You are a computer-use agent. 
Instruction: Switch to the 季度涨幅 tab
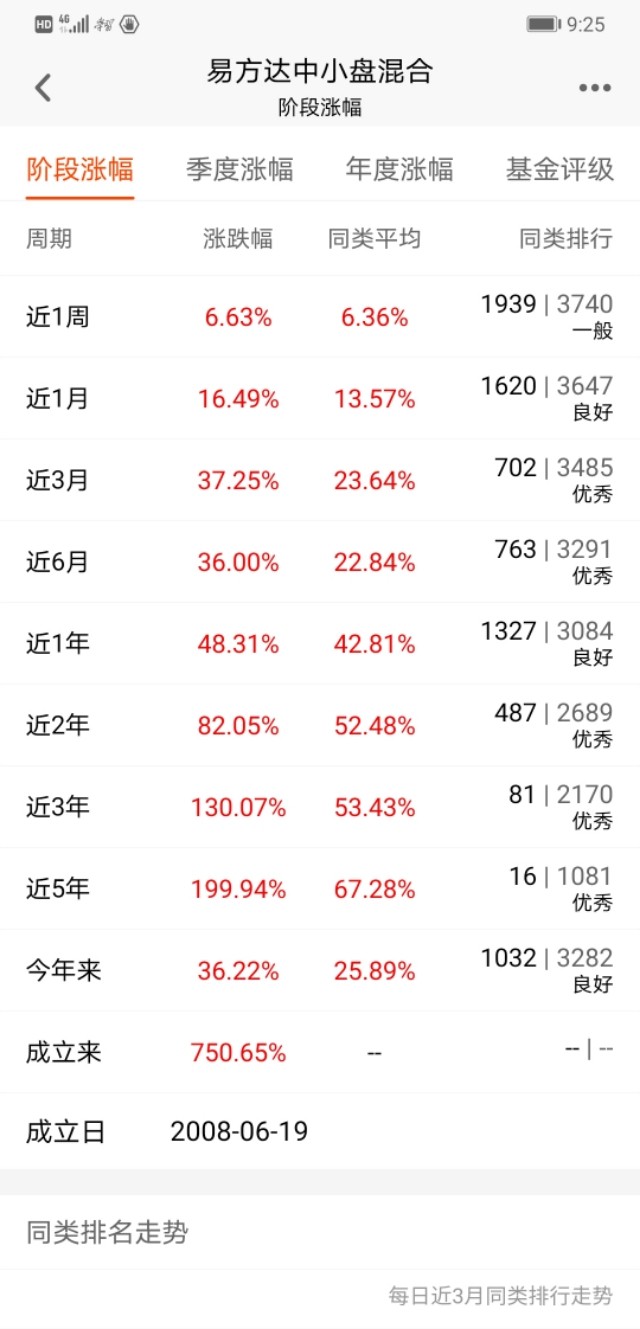pyautogui.click(x=240, y=169)
